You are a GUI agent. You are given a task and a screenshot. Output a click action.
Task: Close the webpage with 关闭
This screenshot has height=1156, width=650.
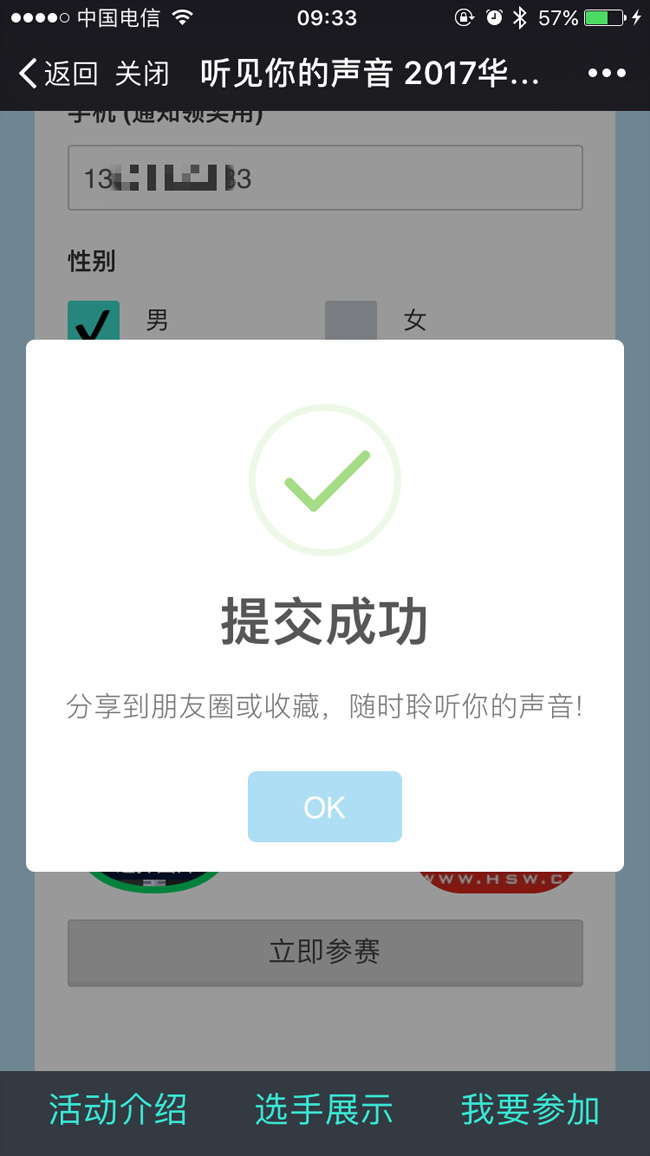142,73
